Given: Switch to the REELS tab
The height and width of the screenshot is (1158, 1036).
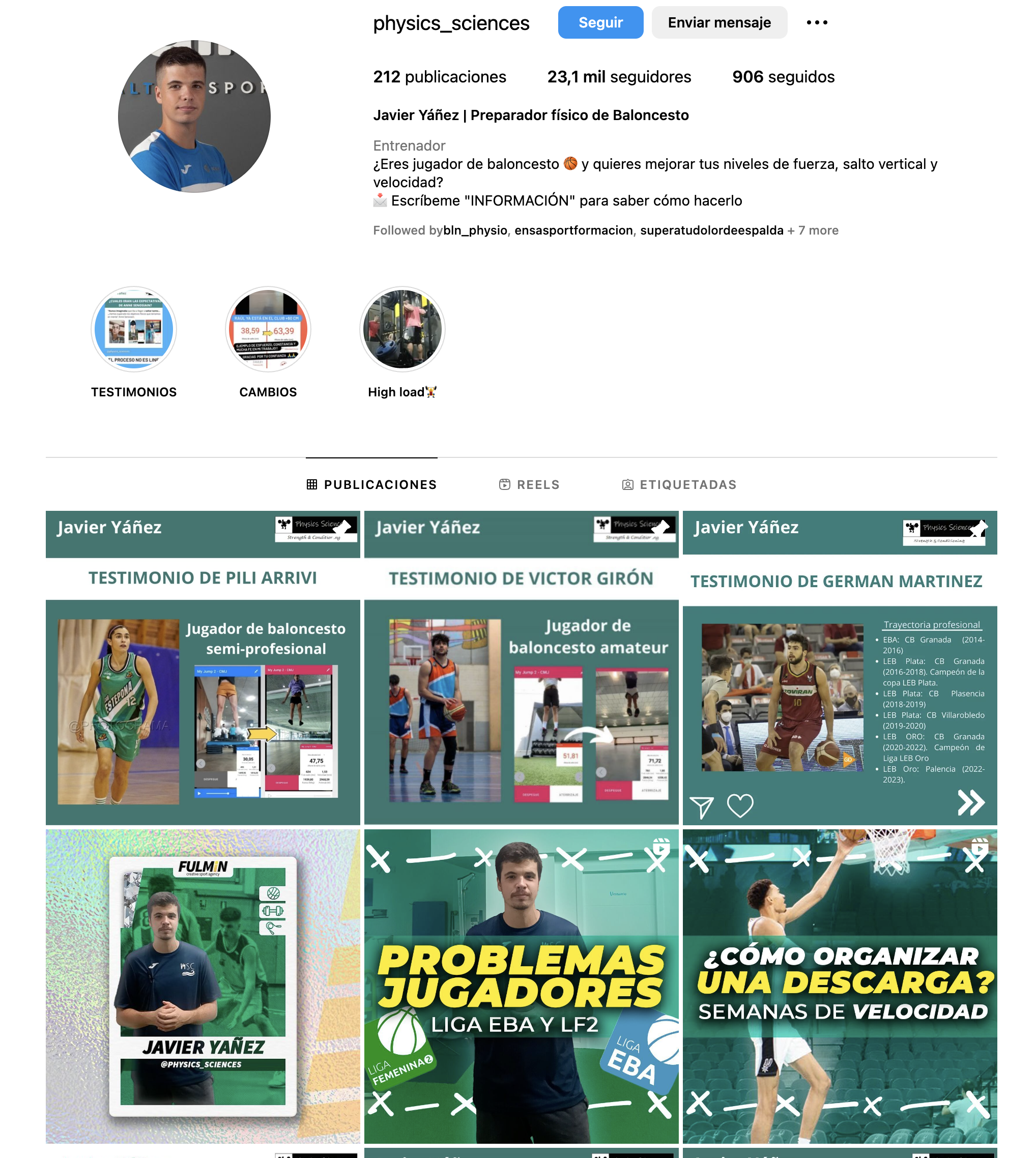Looking at the screenshot, I should pyautogui.click(x=529, y=485).
